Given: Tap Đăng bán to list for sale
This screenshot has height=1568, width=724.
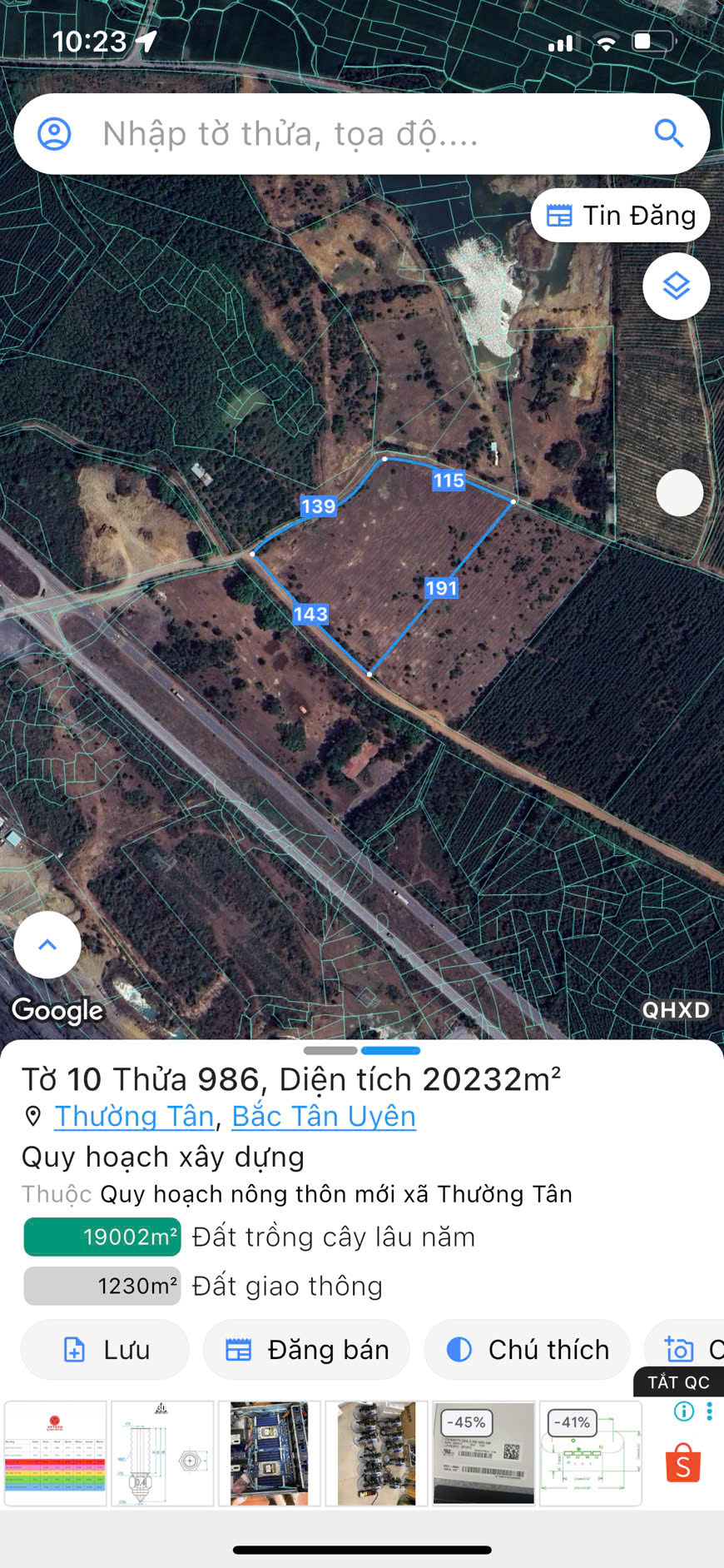Looking at the screenshot, I should pyautogui.click(x=307, y=1349).
